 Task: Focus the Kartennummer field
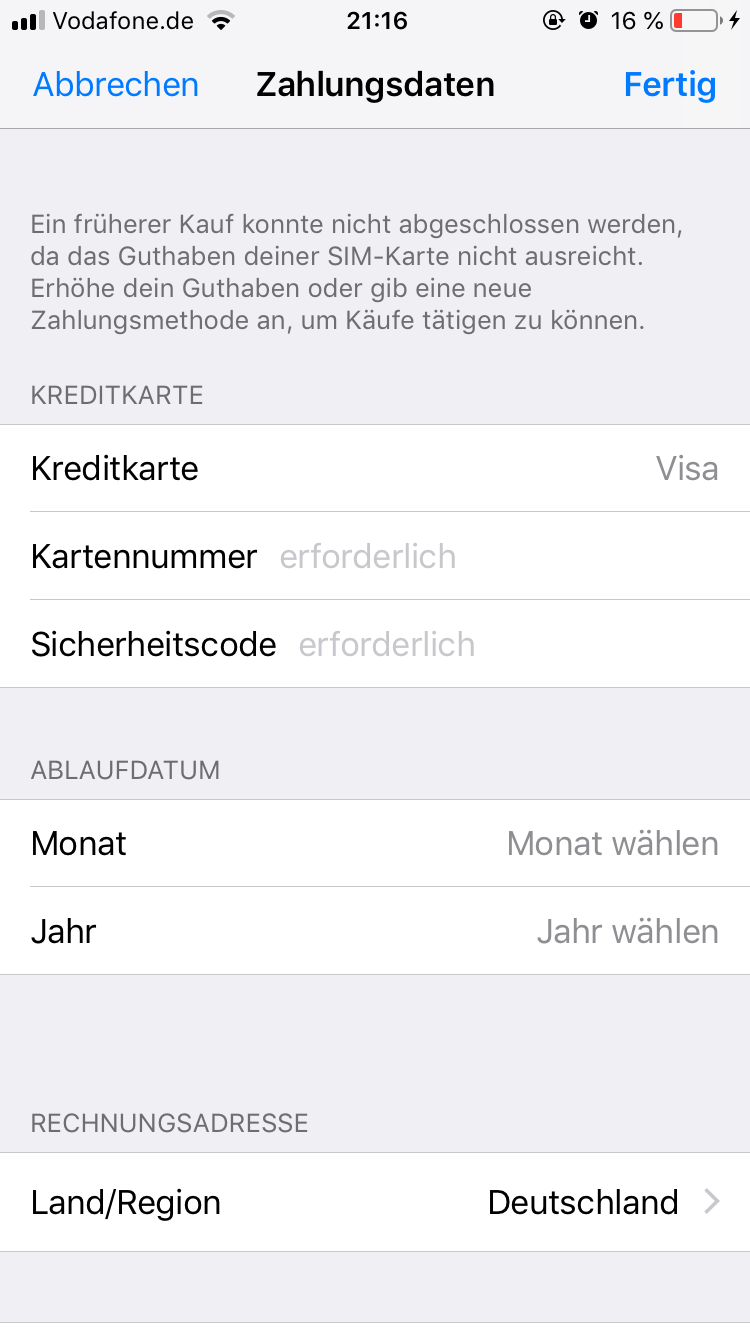pos(375,556)
